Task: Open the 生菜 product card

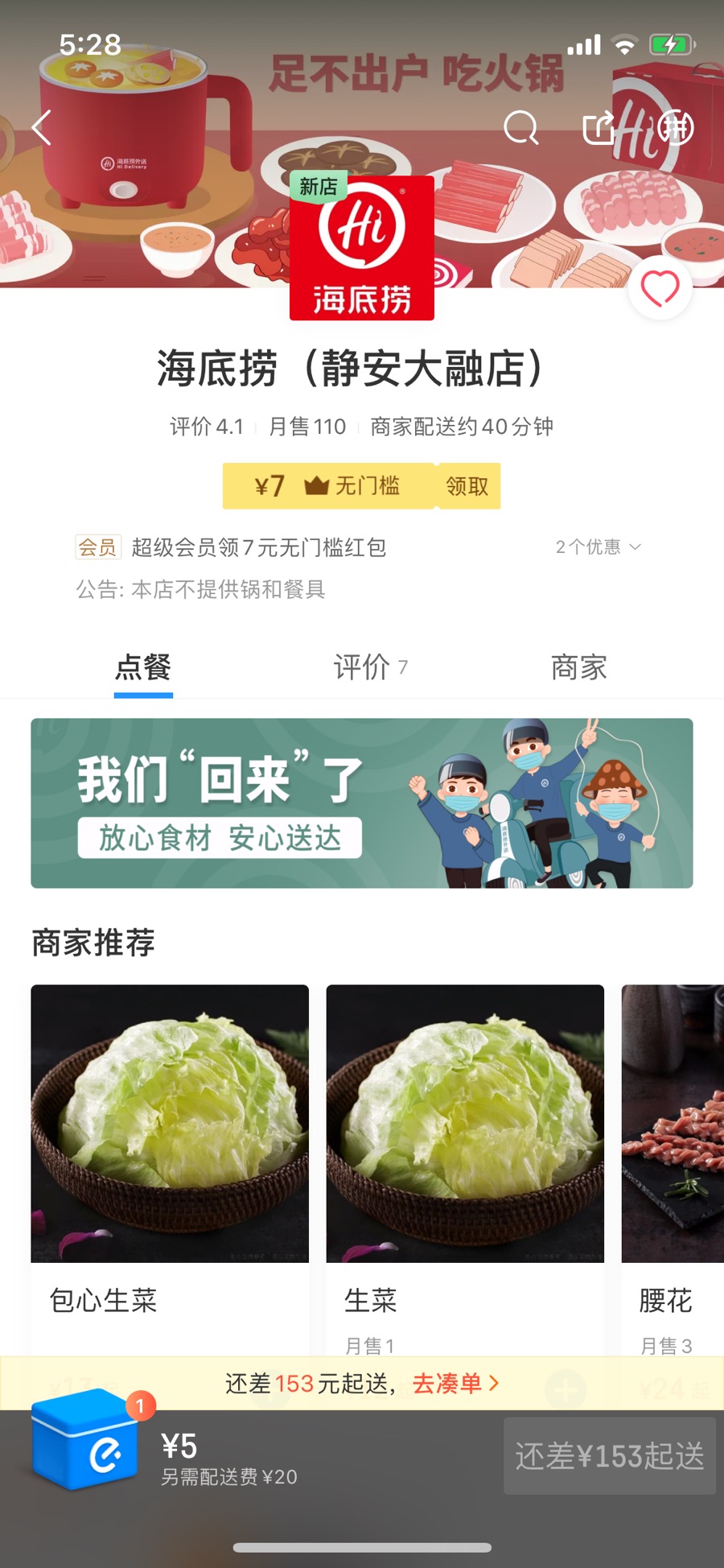Action: pos(465,1143)
